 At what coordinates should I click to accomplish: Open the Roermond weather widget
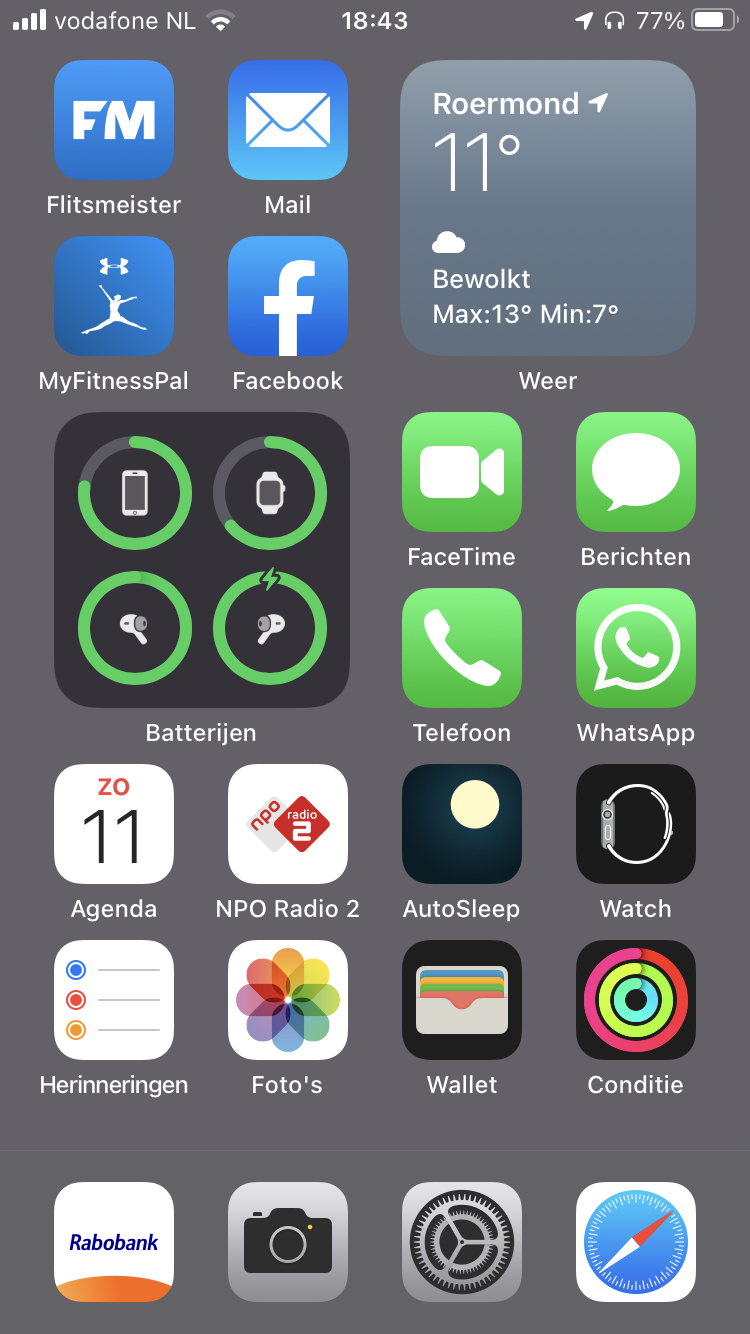tap(548, 208)
